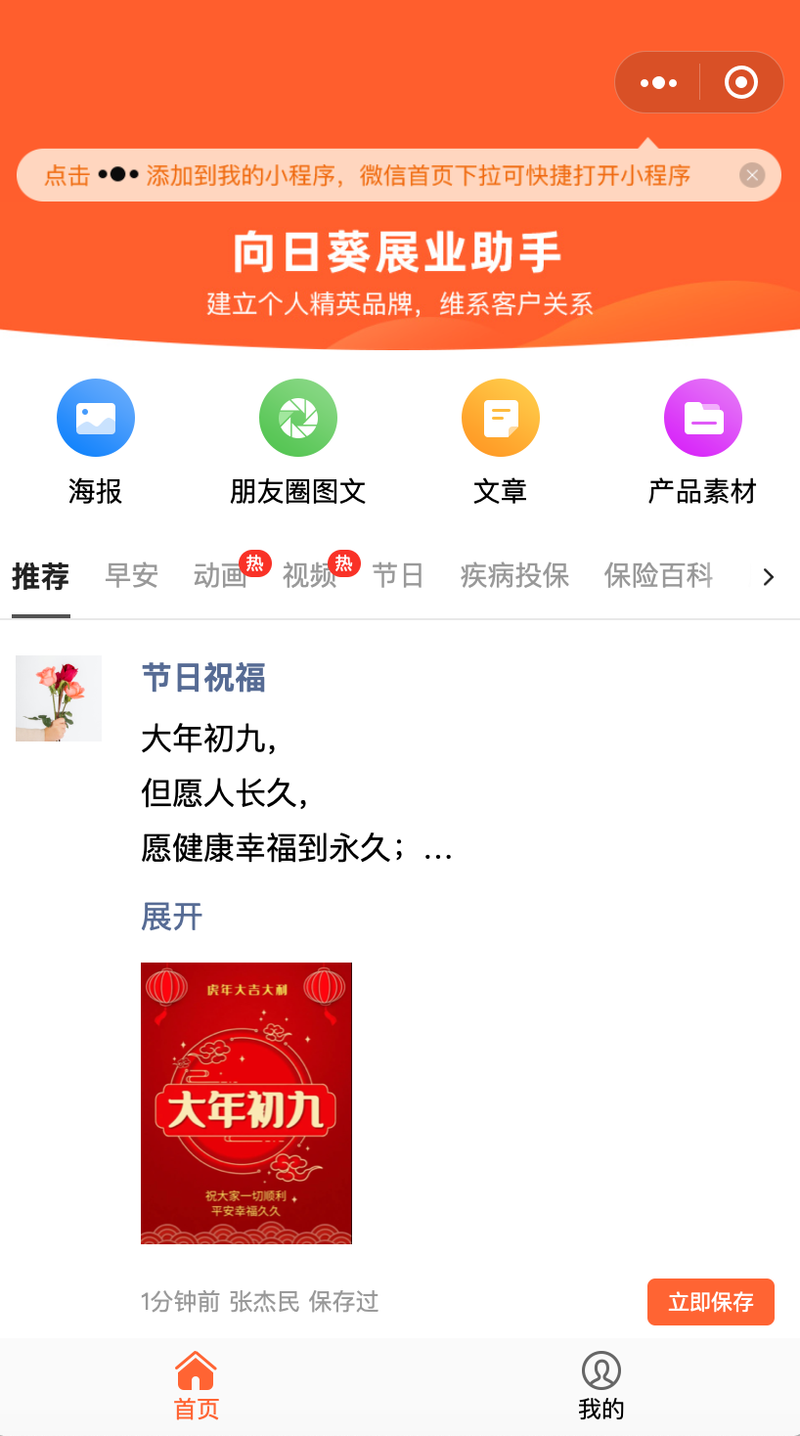
Task: Open the 海报 section
Action: (96, 442)
